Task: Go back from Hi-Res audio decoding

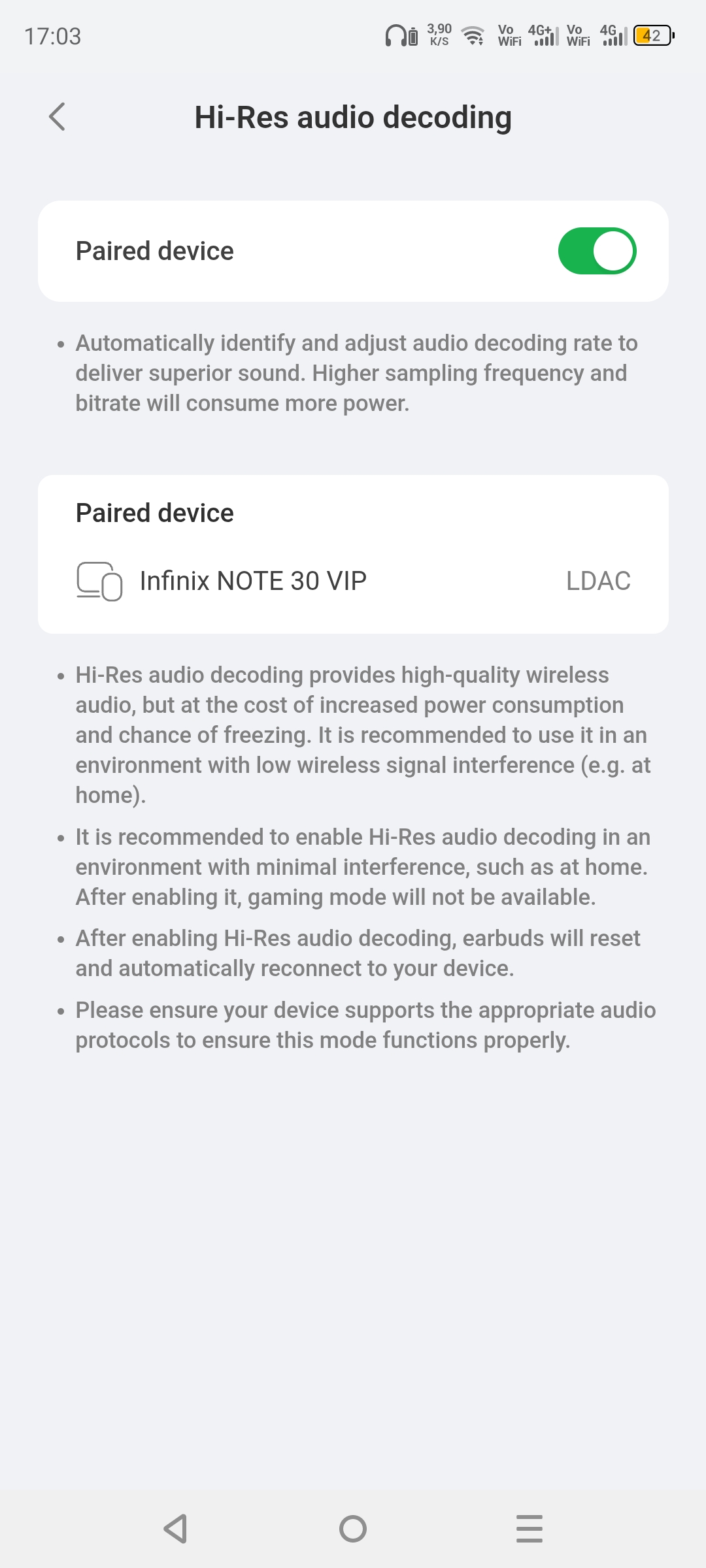Action: [58, 117]
